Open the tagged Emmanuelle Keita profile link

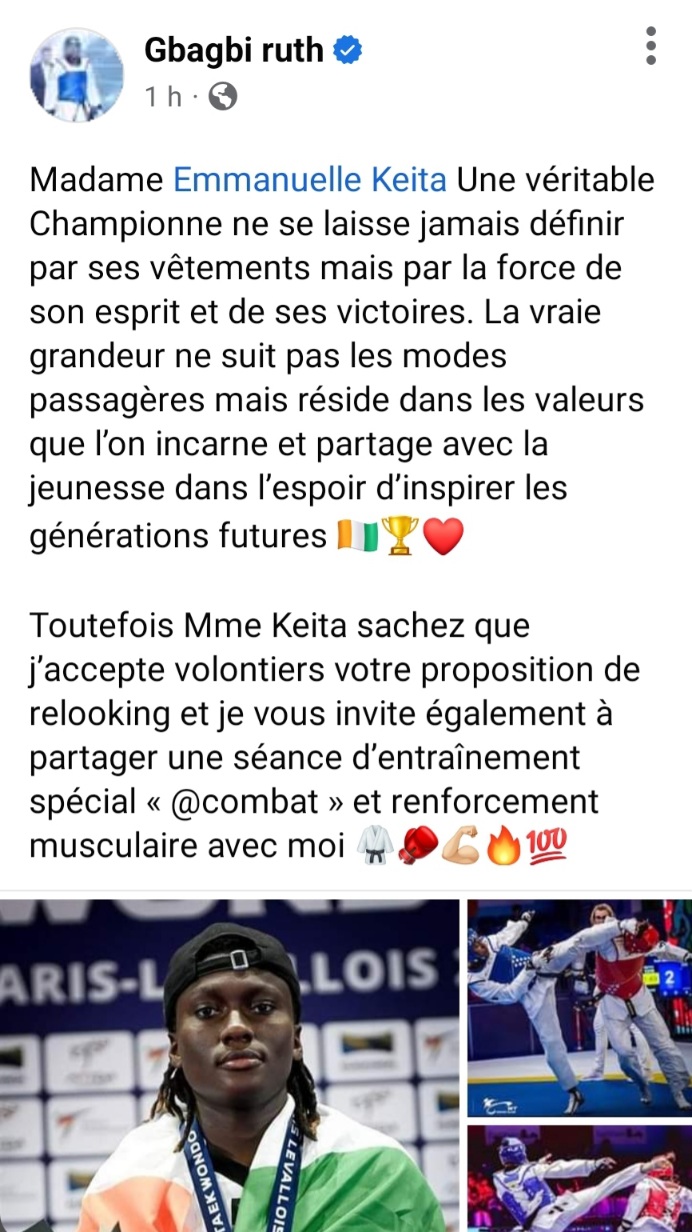coord(312,179)
